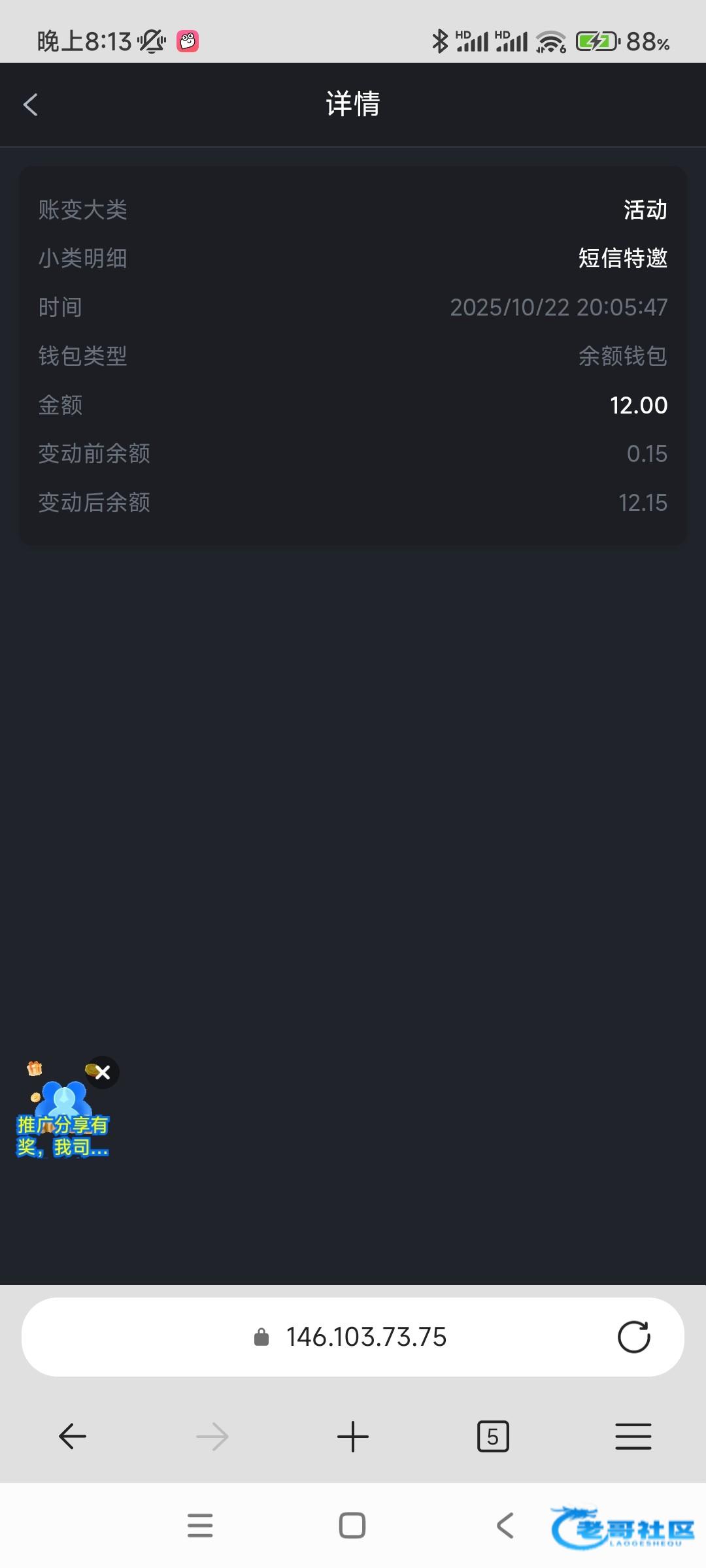
Task: Reload the current web page
Action: pyautogui.click(x=633, y=1337)
